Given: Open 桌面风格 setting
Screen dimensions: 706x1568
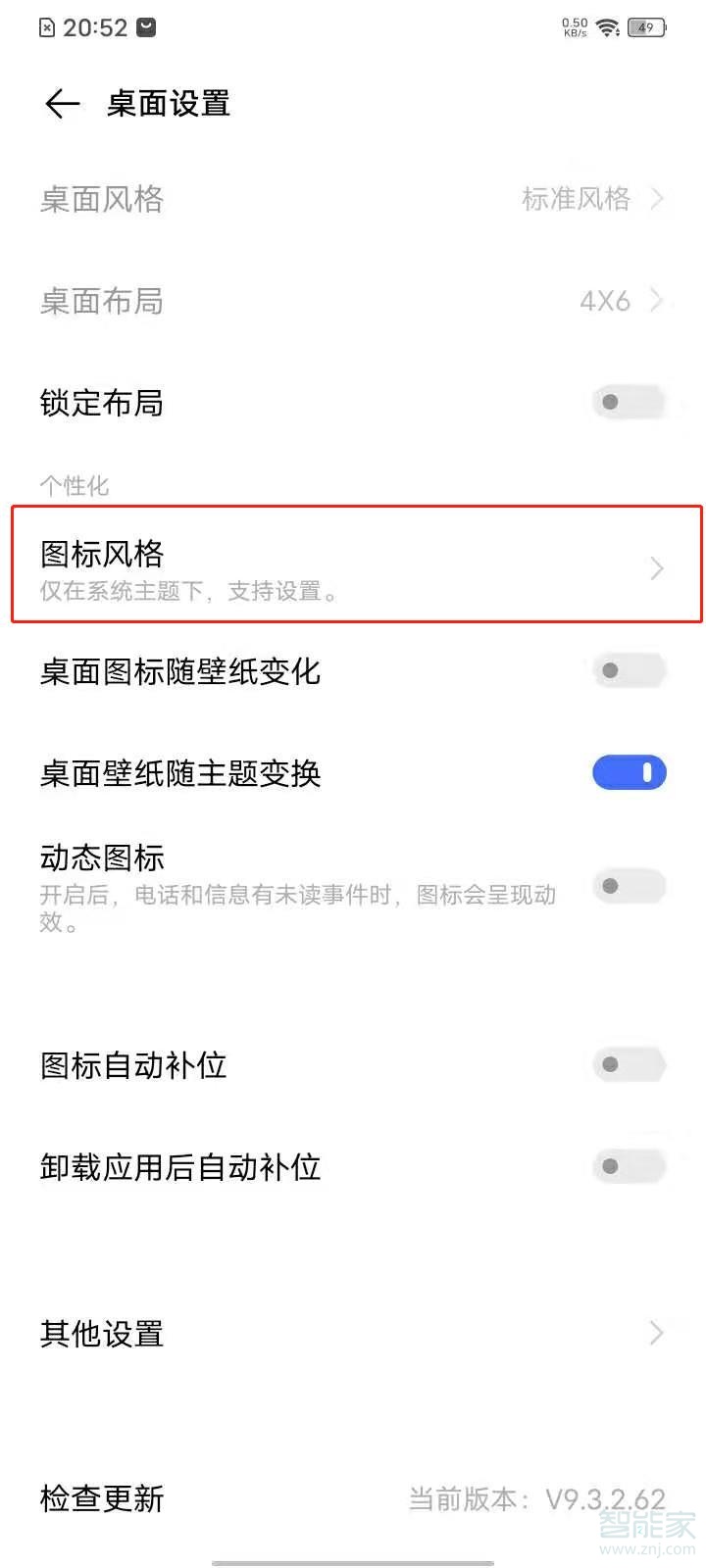Looking at the screenshot, I should (353, 199).
